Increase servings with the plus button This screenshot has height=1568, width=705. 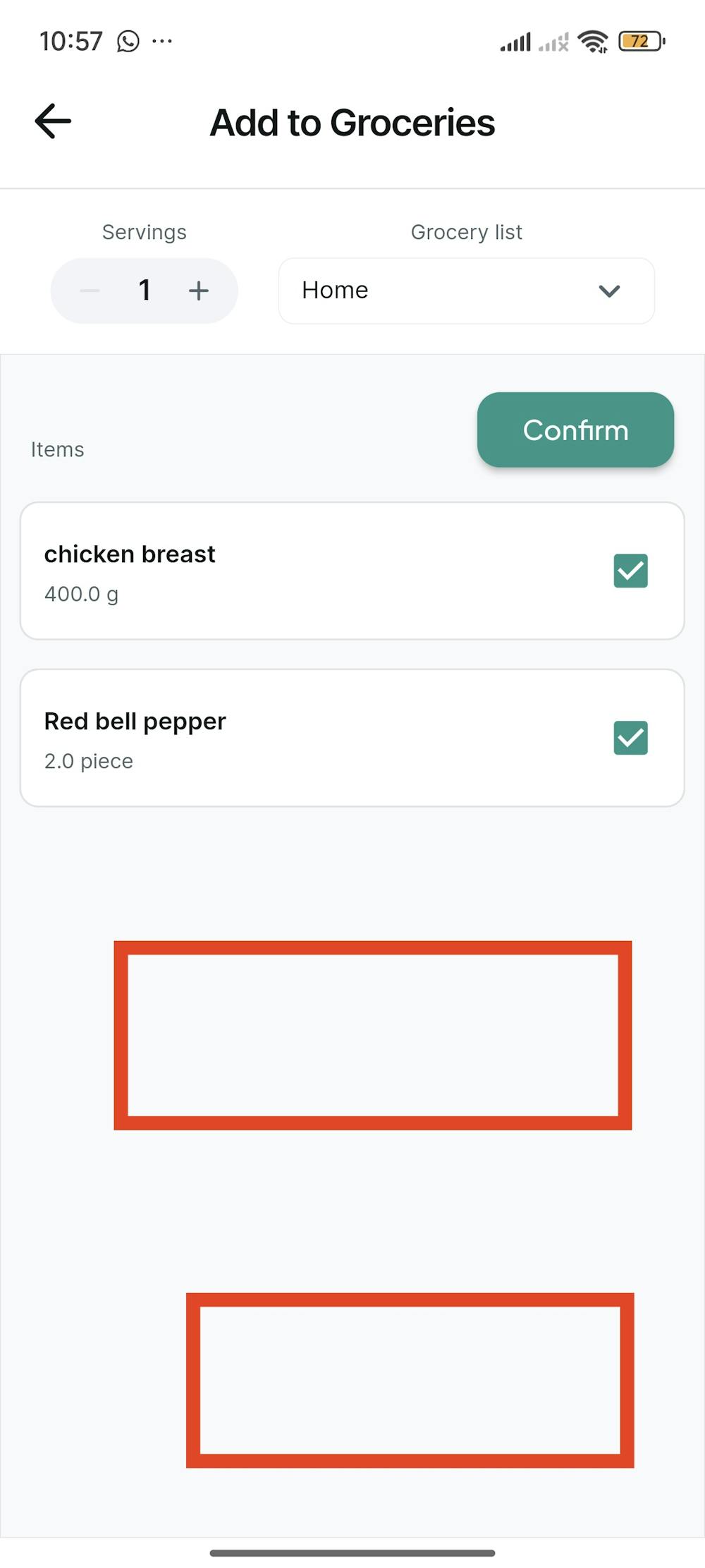click(x=199, y=291)
